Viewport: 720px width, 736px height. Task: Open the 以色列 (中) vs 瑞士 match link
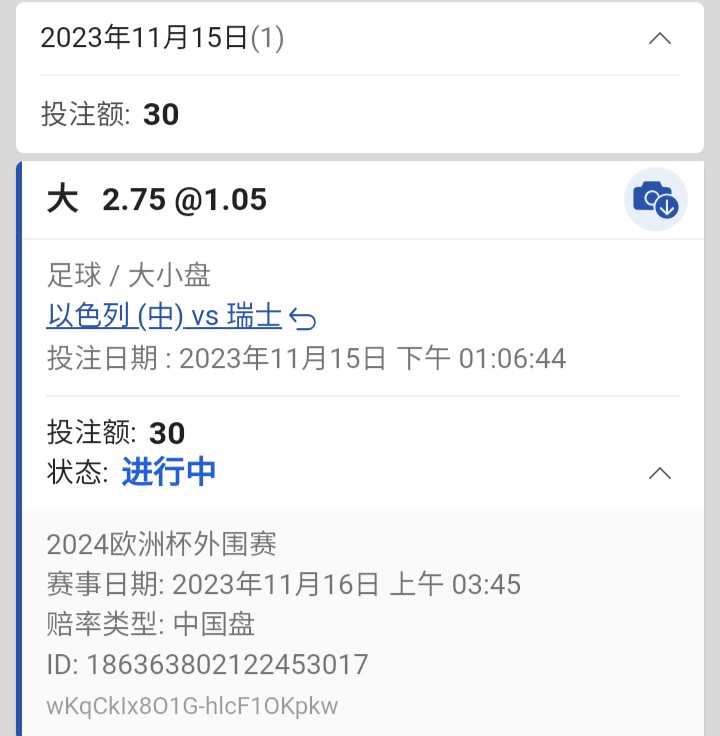click(164, 316)
